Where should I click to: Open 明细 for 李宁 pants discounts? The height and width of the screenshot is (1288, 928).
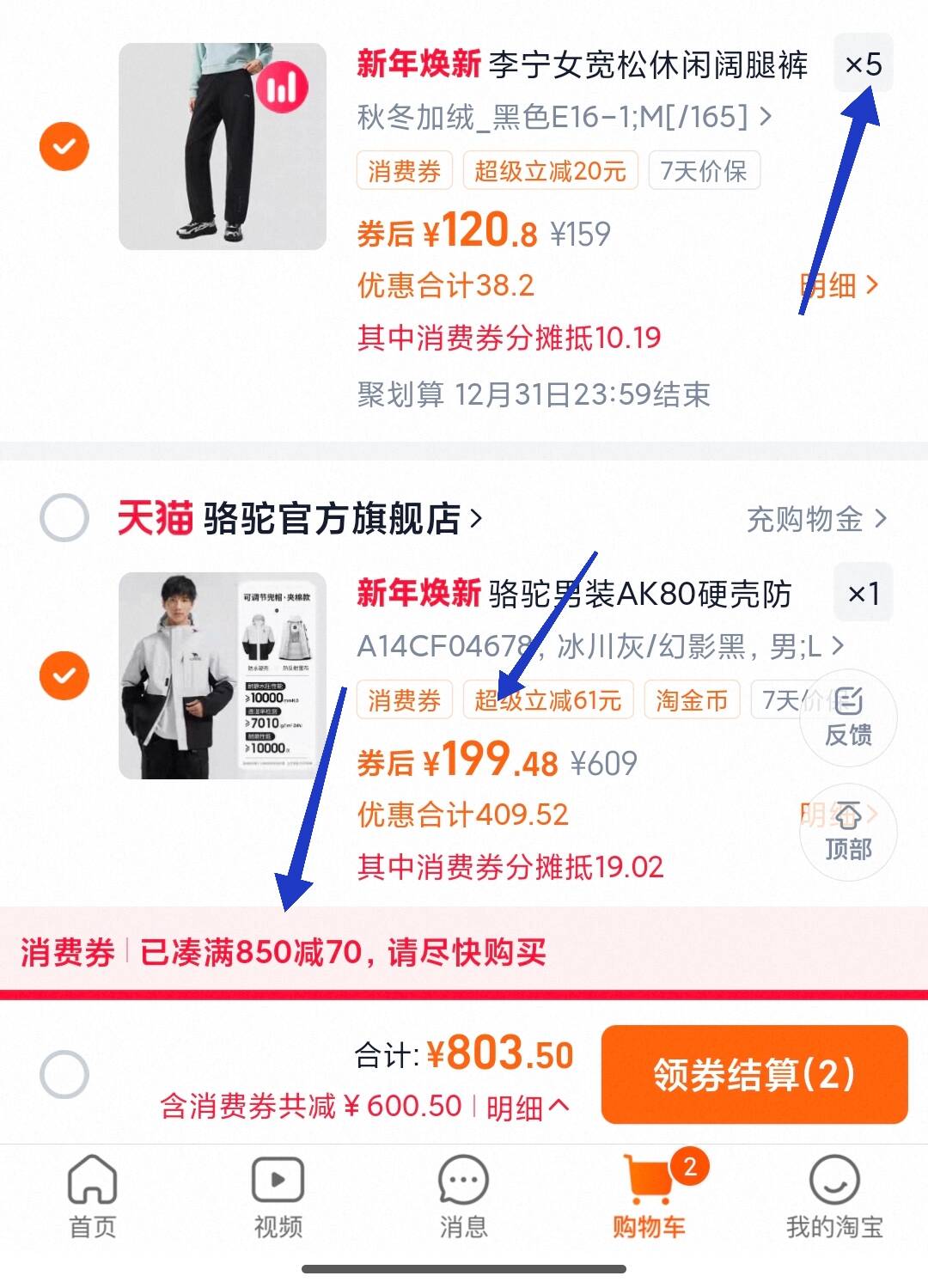839,285
